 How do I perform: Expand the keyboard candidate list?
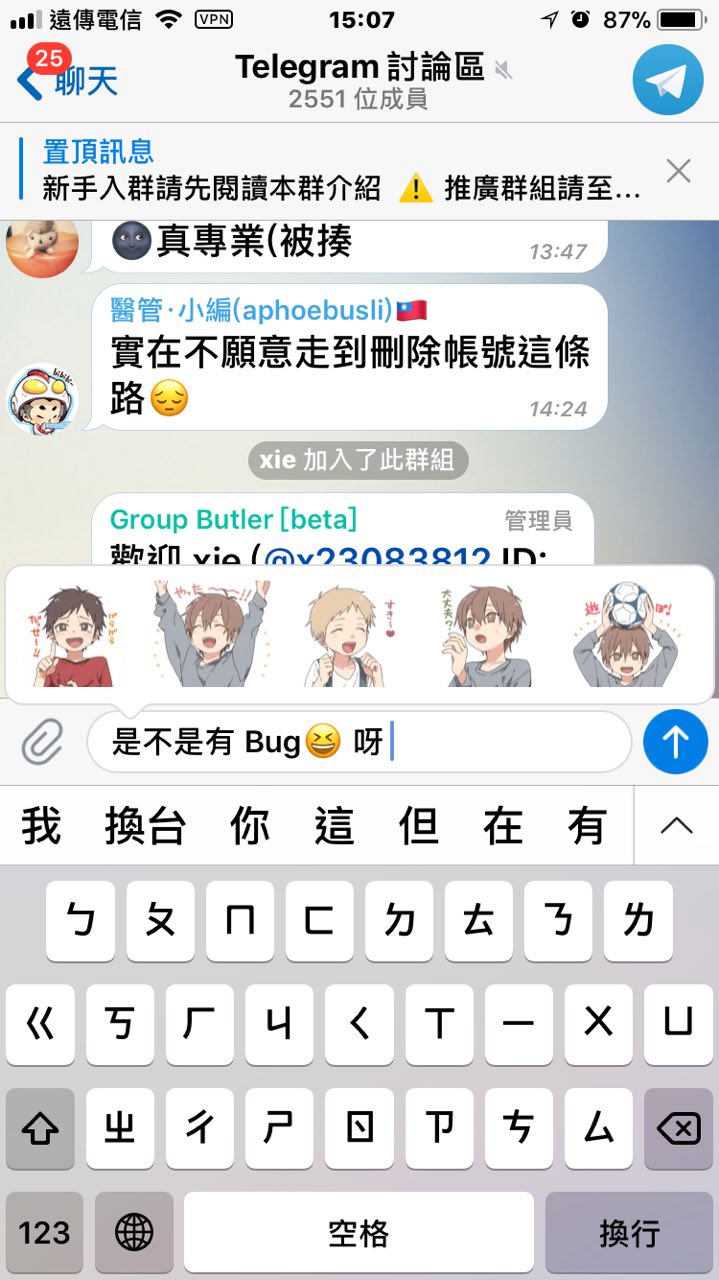pyautogui.click(x=677, y=826)
